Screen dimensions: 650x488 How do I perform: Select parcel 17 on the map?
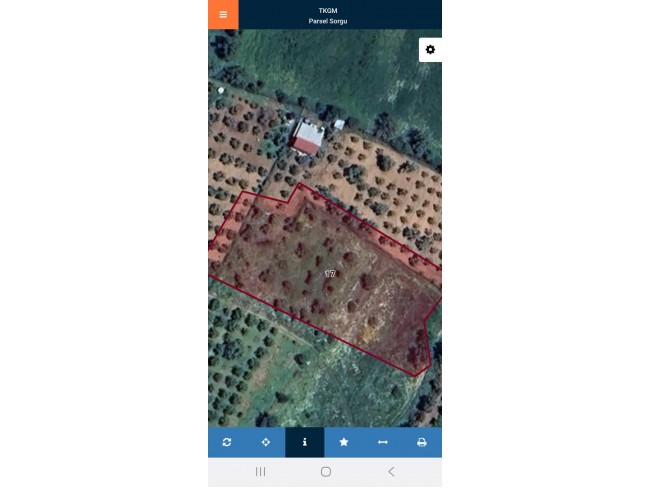(x=330, y=273)
